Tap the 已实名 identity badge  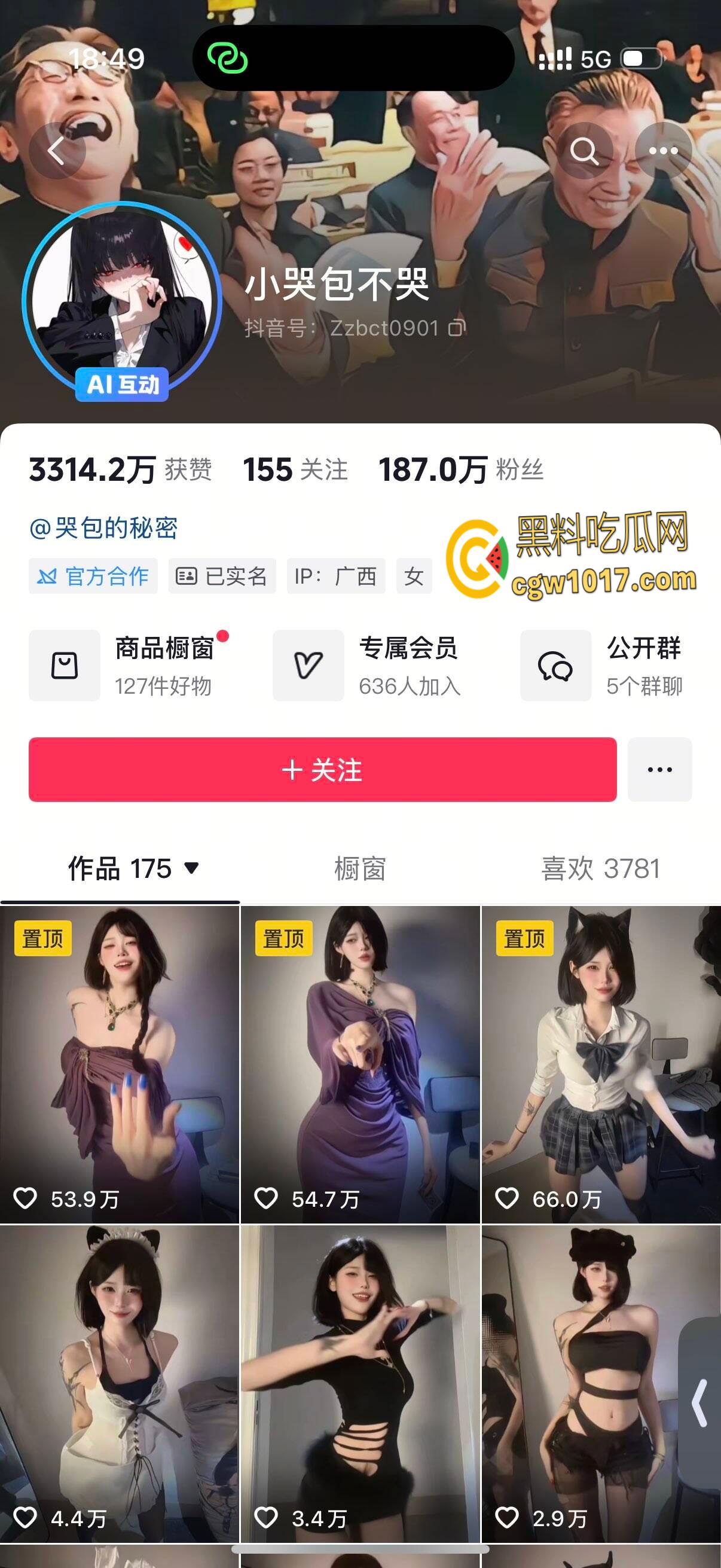pyautogui.click(x=221, y=576)
